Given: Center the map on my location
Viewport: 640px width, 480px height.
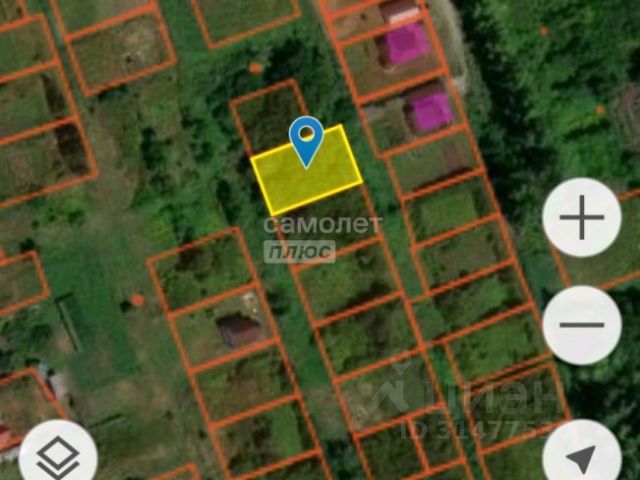Looking at the screenshot, I should (581, 458).
